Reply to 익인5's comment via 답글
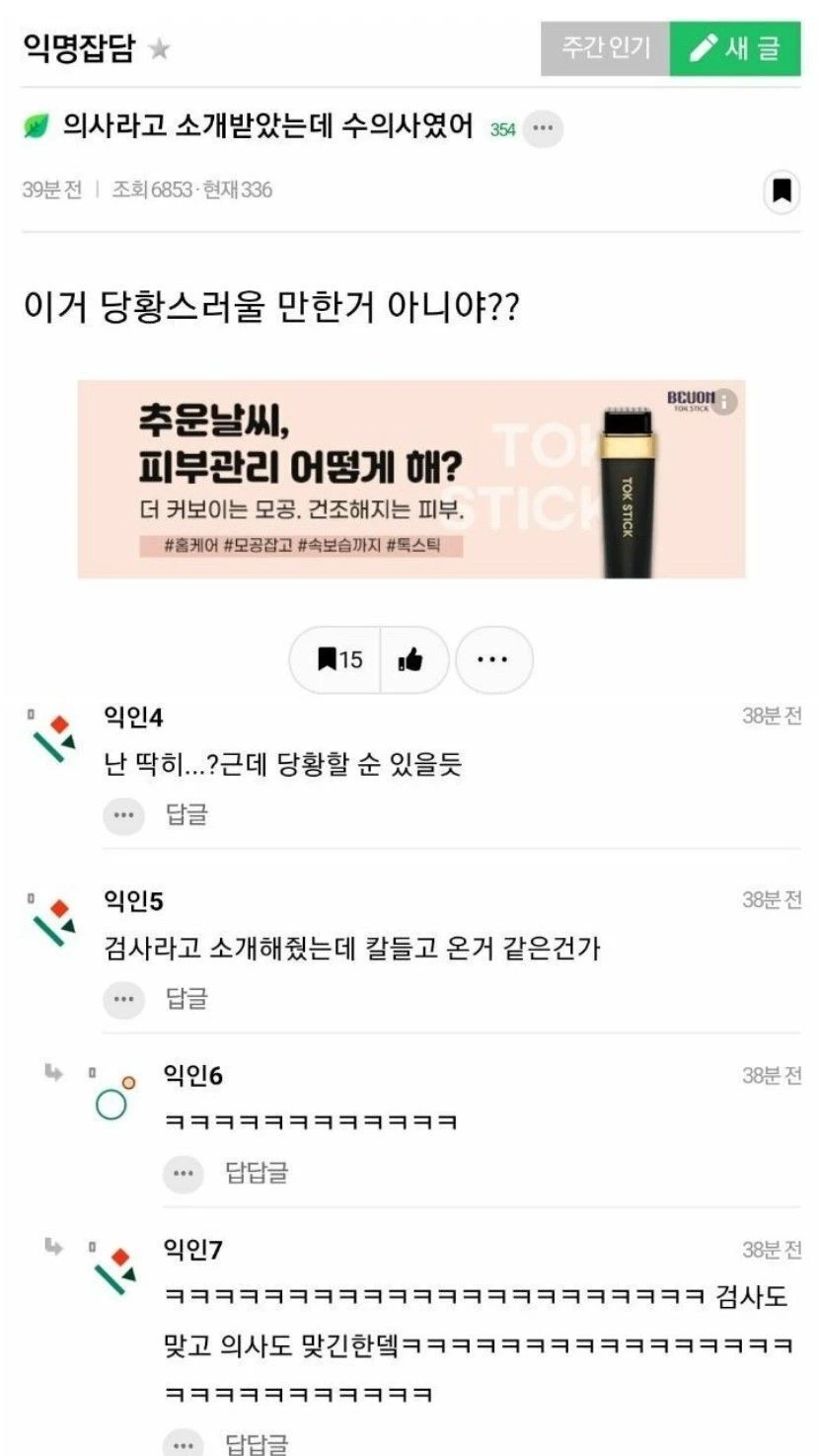Viewport: 818px width, 1456px height. click(186, 998)
